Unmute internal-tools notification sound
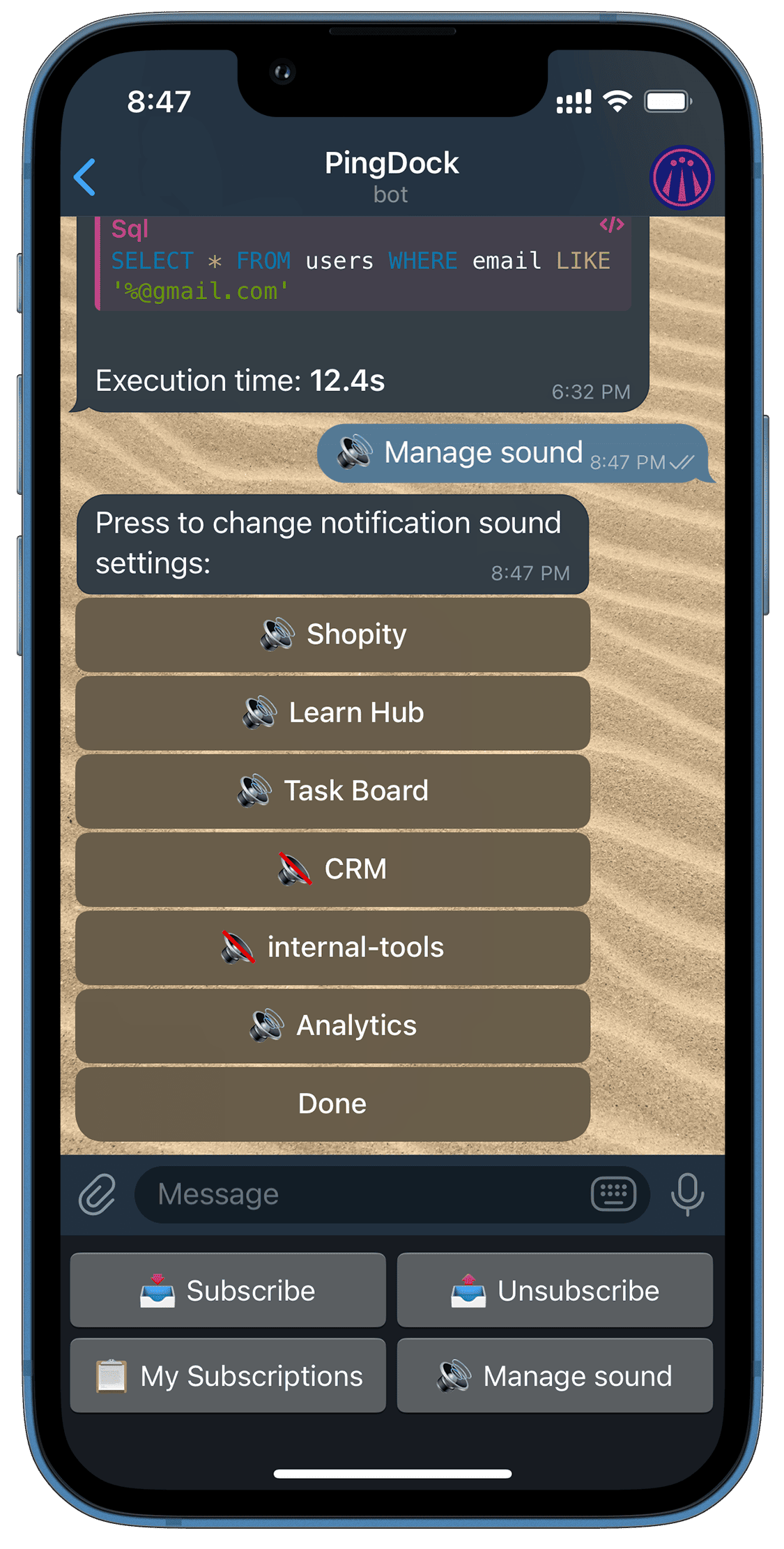Screen dimensions: 784x1549 click(x=332, y=947)
